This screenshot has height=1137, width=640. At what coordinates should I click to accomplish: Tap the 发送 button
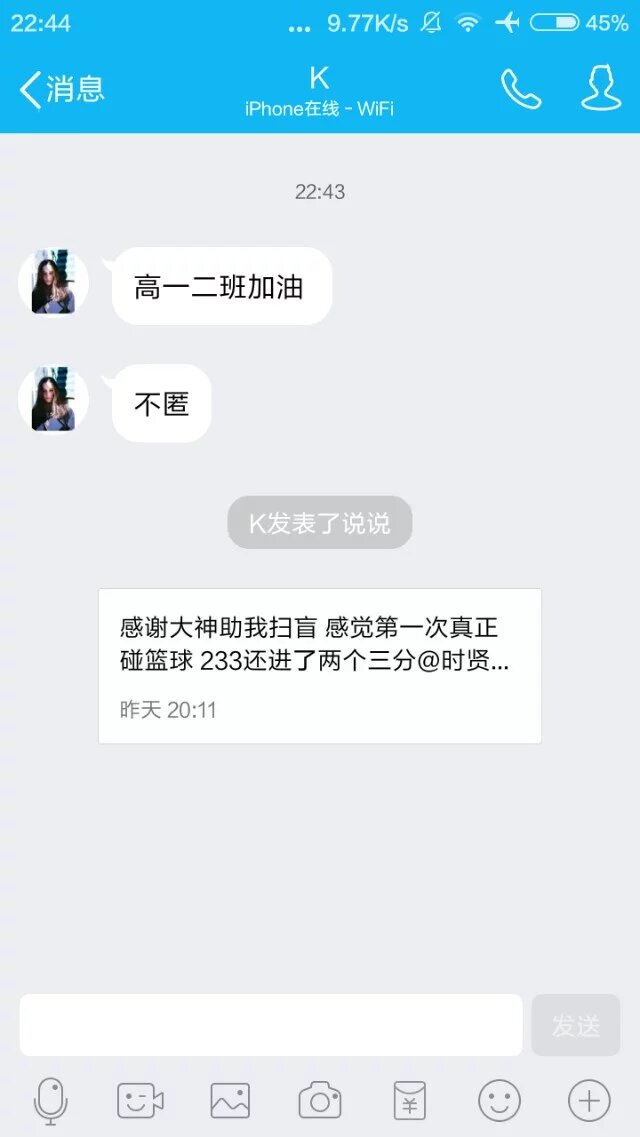(x=576, y=1025)
